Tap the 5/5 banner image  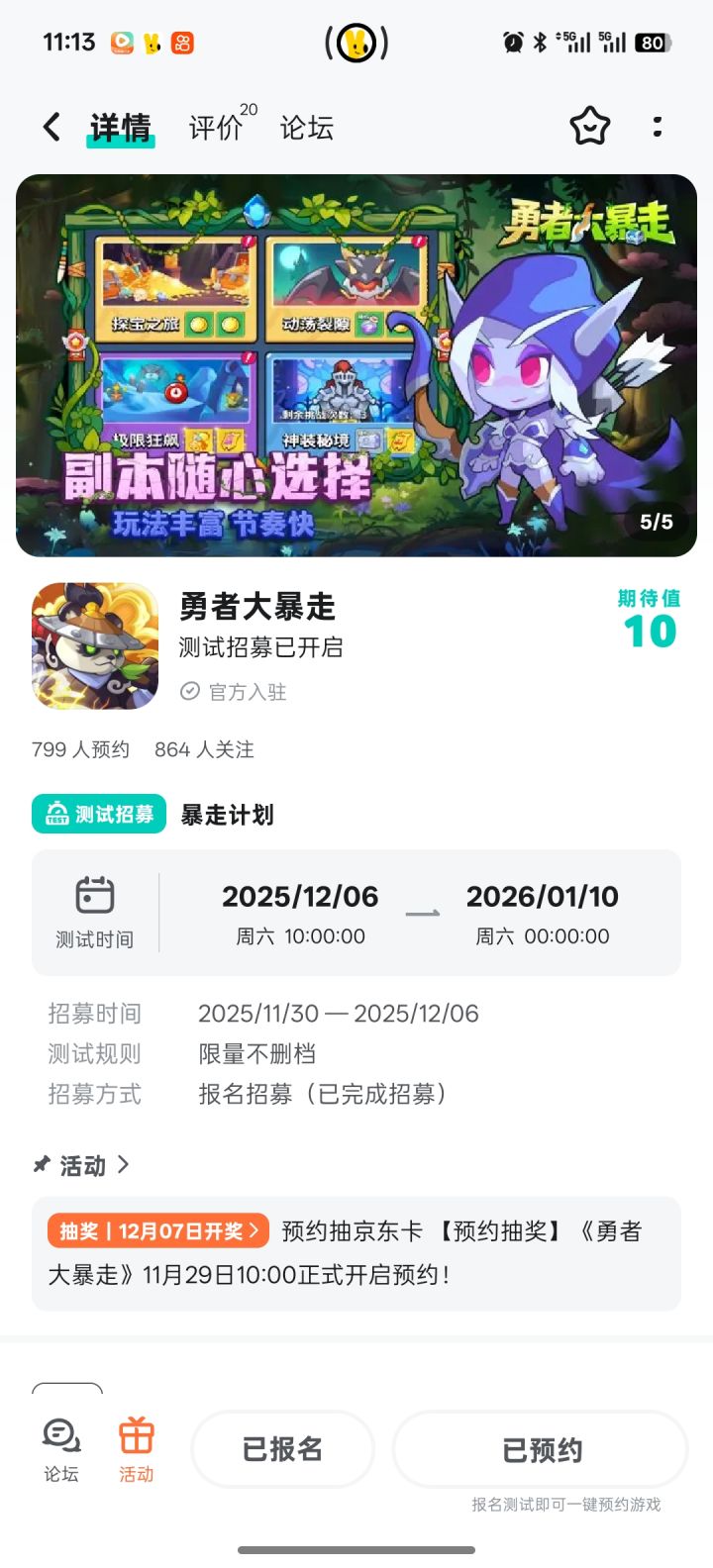point(356,364)
